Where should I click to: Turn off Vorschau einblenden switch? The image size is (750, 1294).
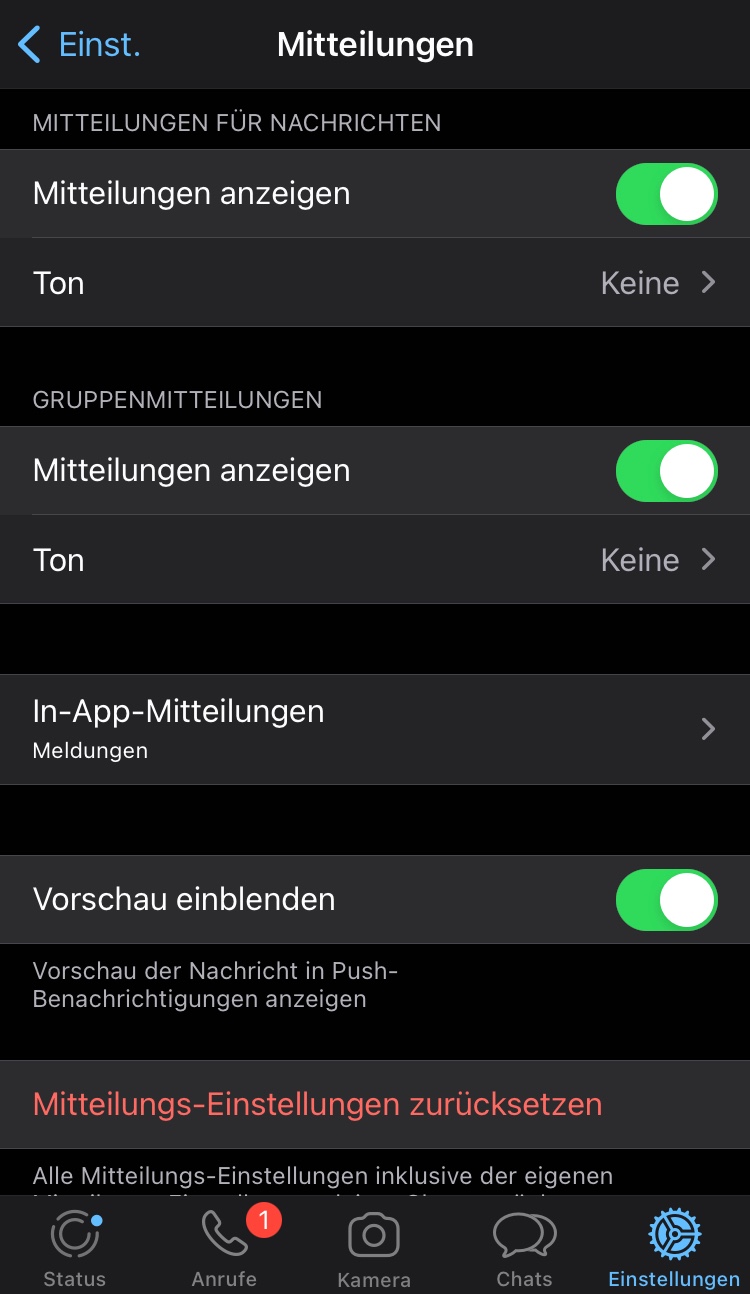tap(666, 900)
